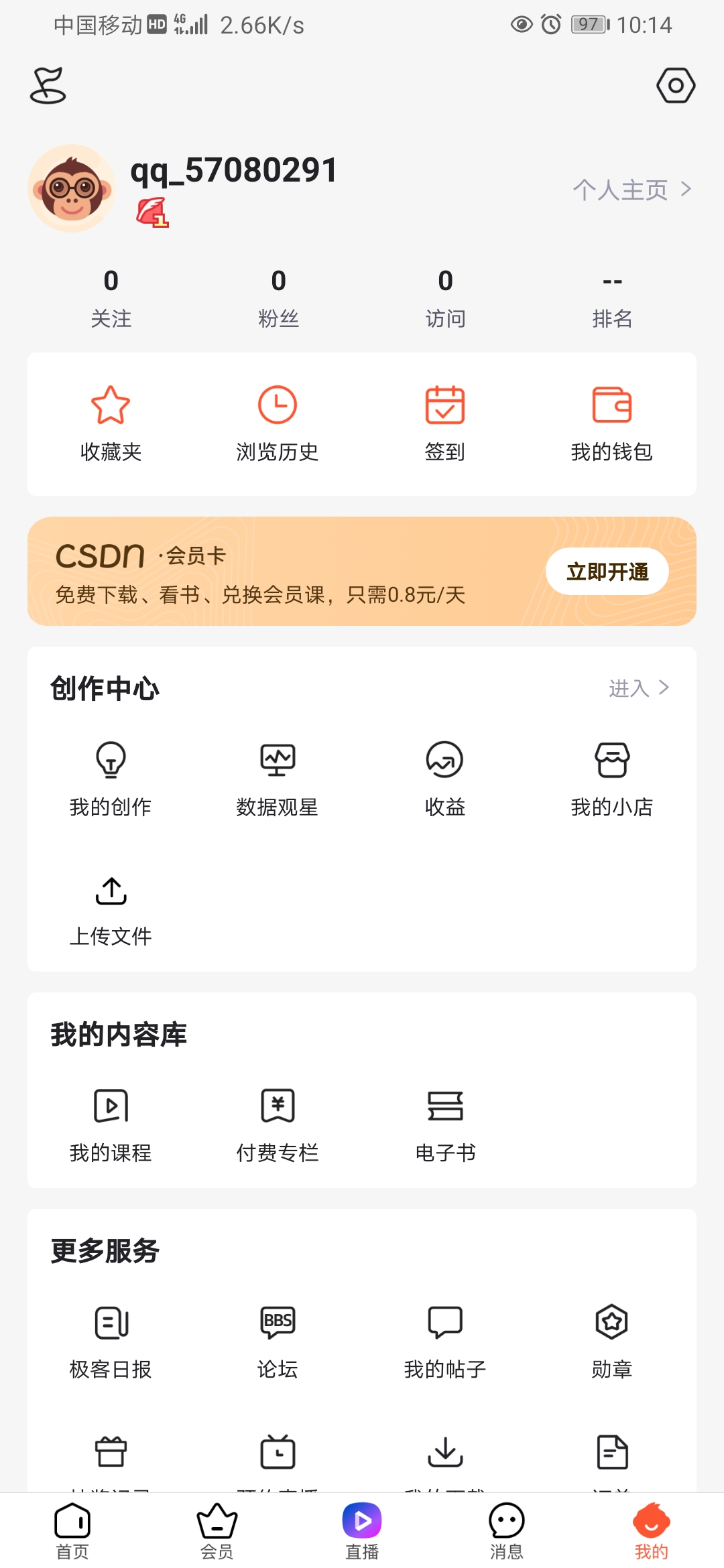Screen dimensions: 724x1568
Task: Open 收藏夹 favorites
Action: tap(111, 423)
